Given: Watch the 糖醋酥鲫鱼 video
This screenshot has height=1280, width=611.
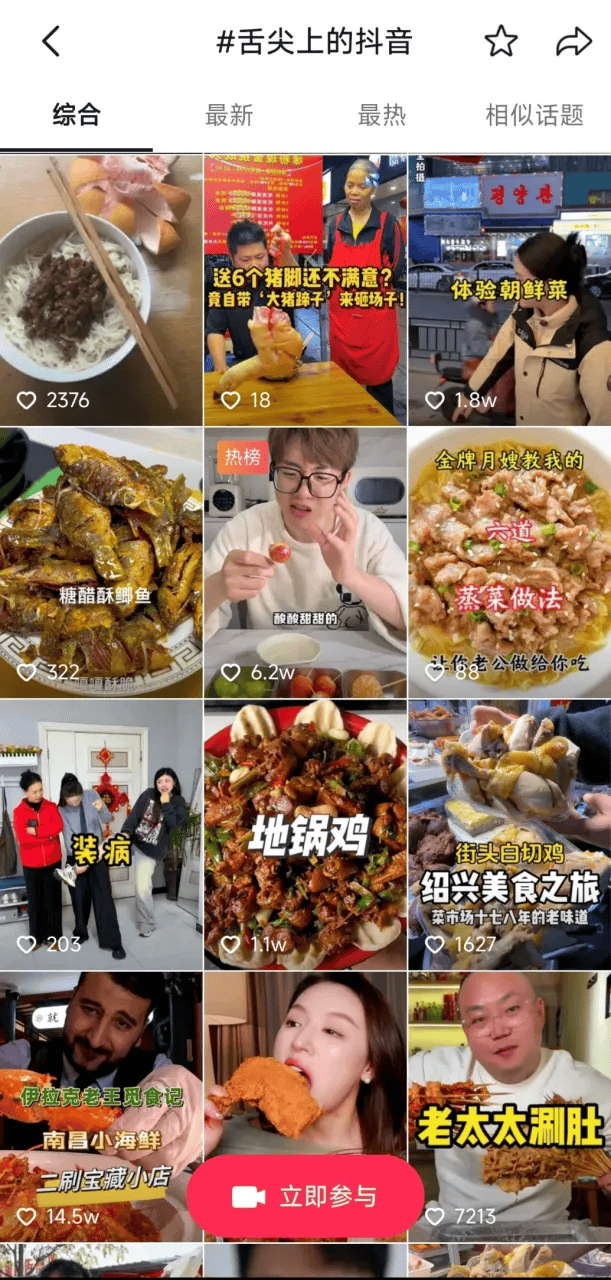Looking at the screenshot, I should (x=100, y=562).
